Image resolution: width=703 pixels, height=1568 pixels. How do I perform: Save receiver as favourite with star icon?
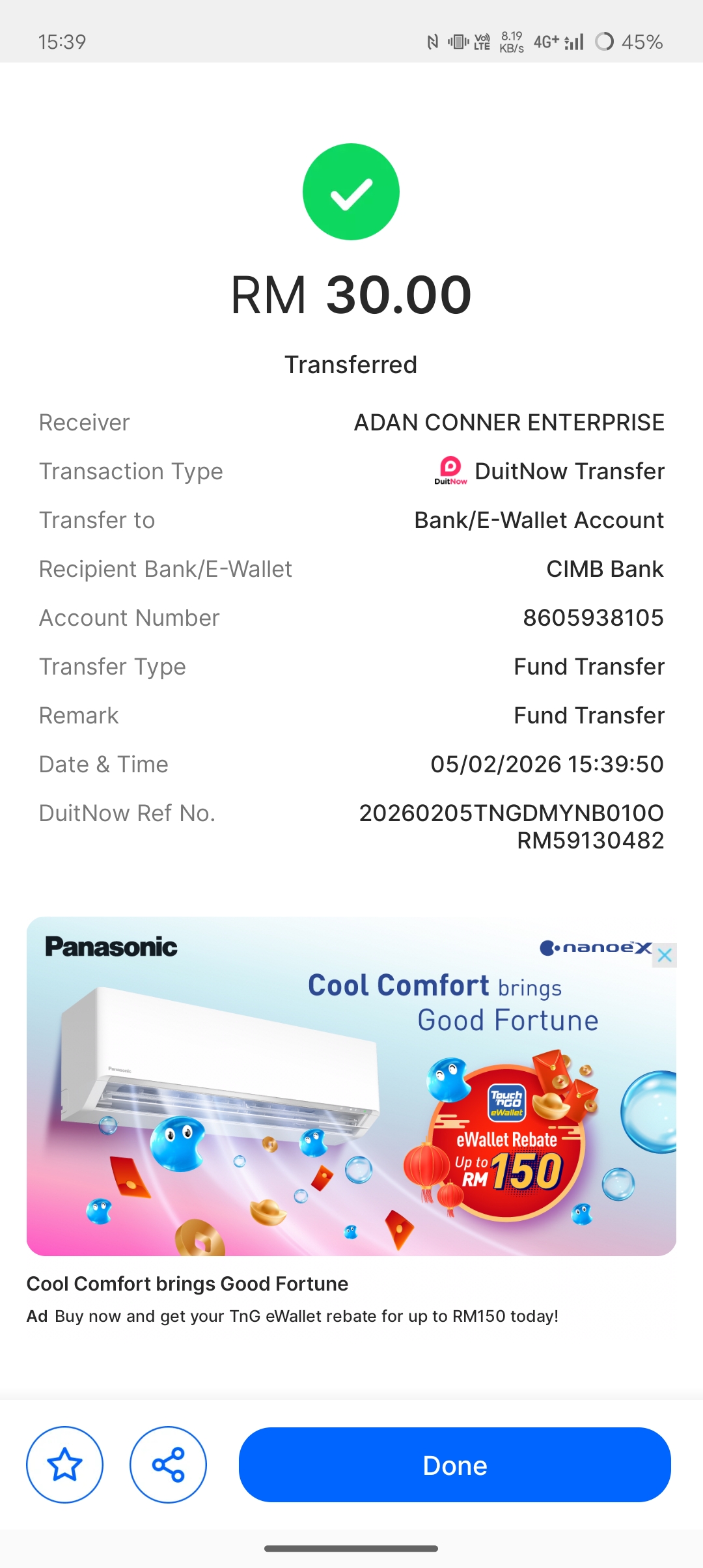point(64,1465)
